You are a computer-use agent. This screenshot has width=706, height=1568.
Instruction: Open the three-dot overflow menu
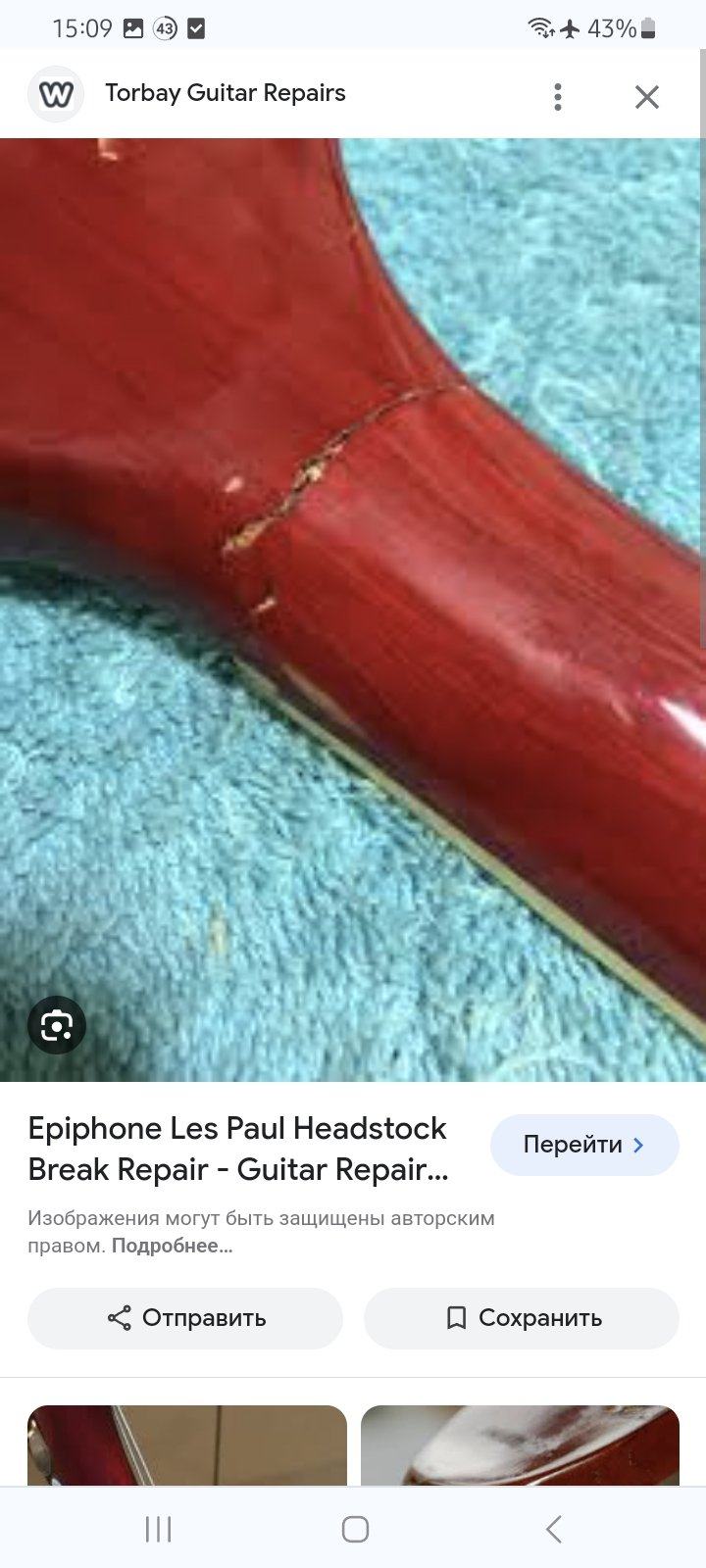pyautogui.click(x=557, y=96)
